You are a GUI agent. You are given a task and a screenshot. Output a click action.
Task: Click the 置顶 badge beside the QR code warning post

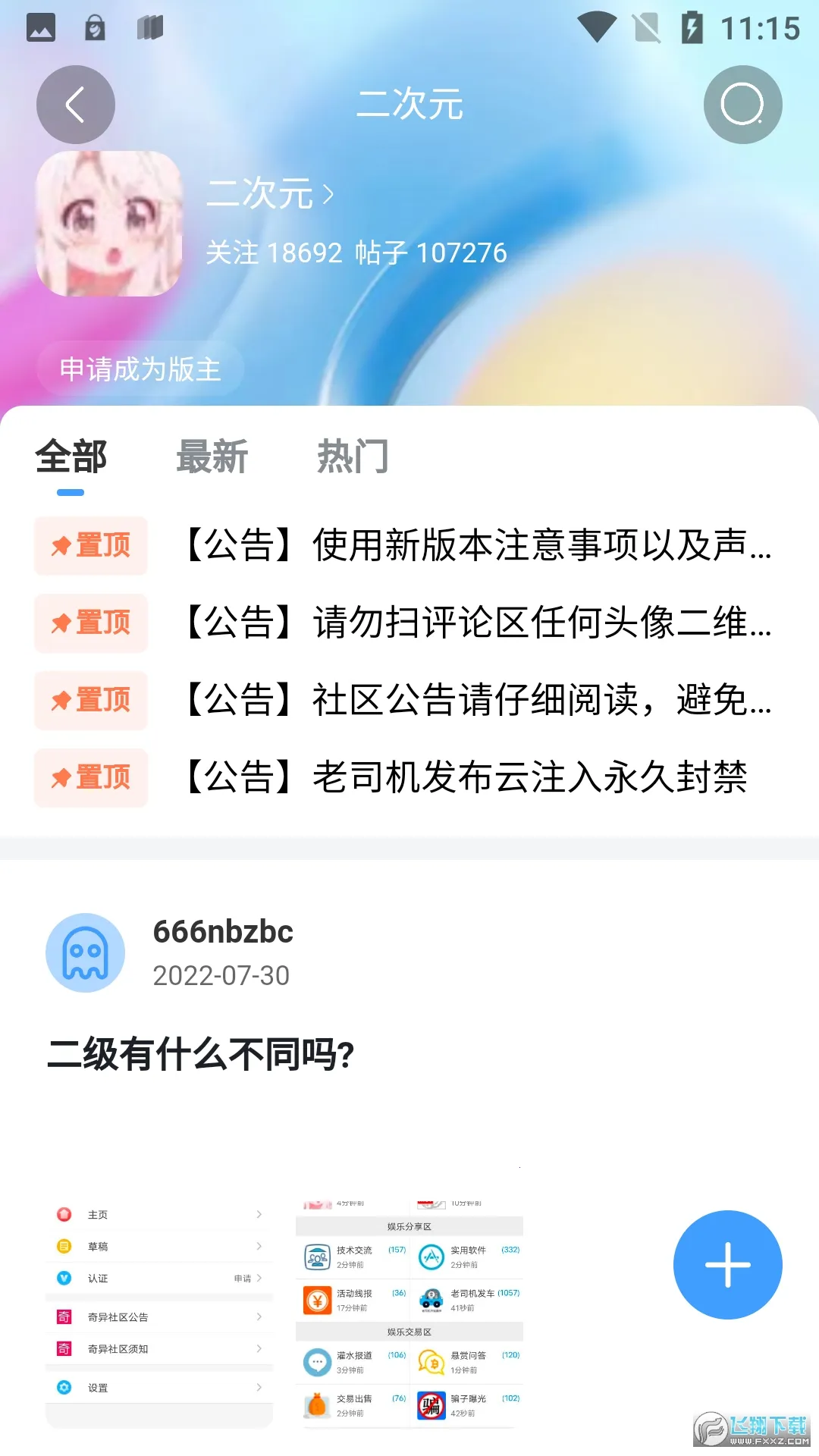(x=90, y=623)
